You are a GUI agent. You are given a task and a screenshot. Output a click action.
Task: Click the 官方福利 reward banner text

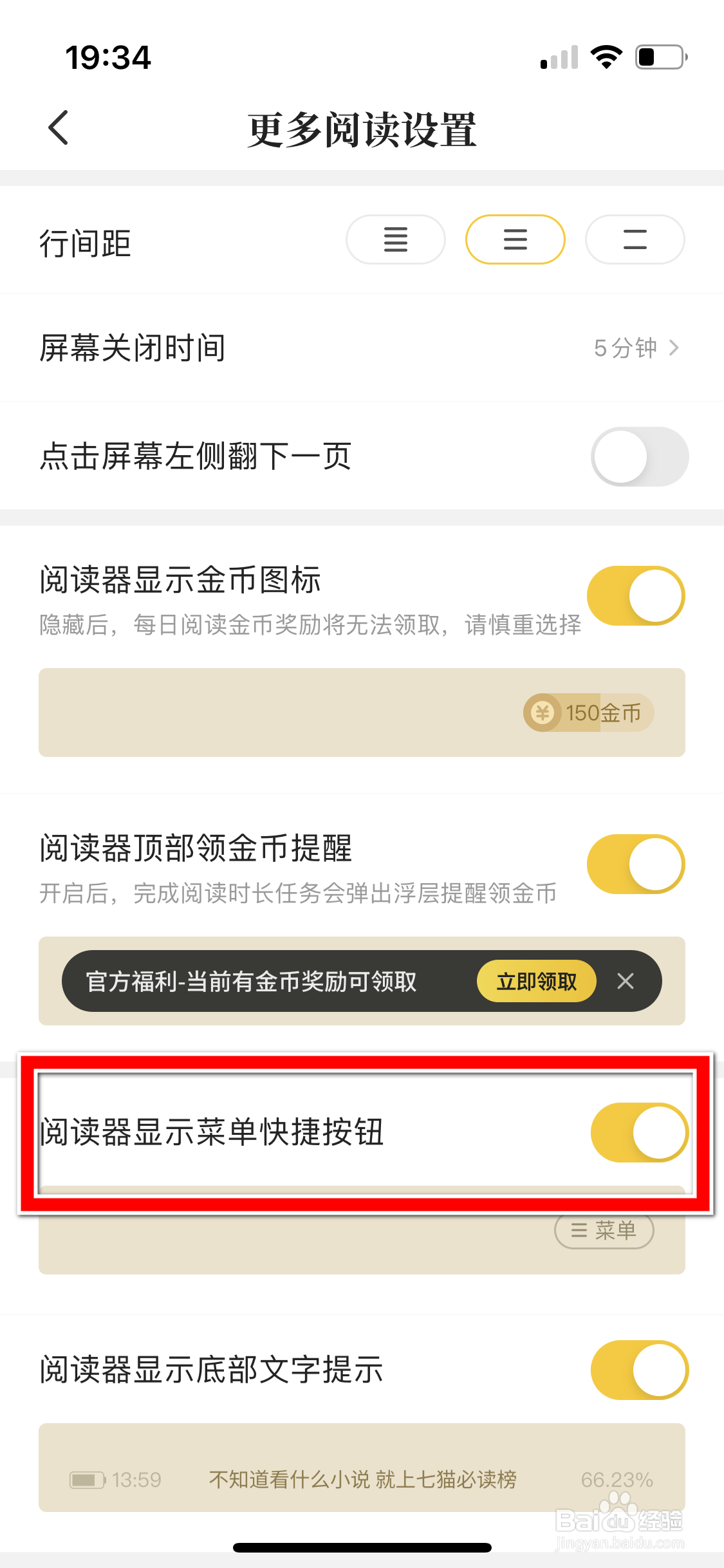click(x=251, y=981)
